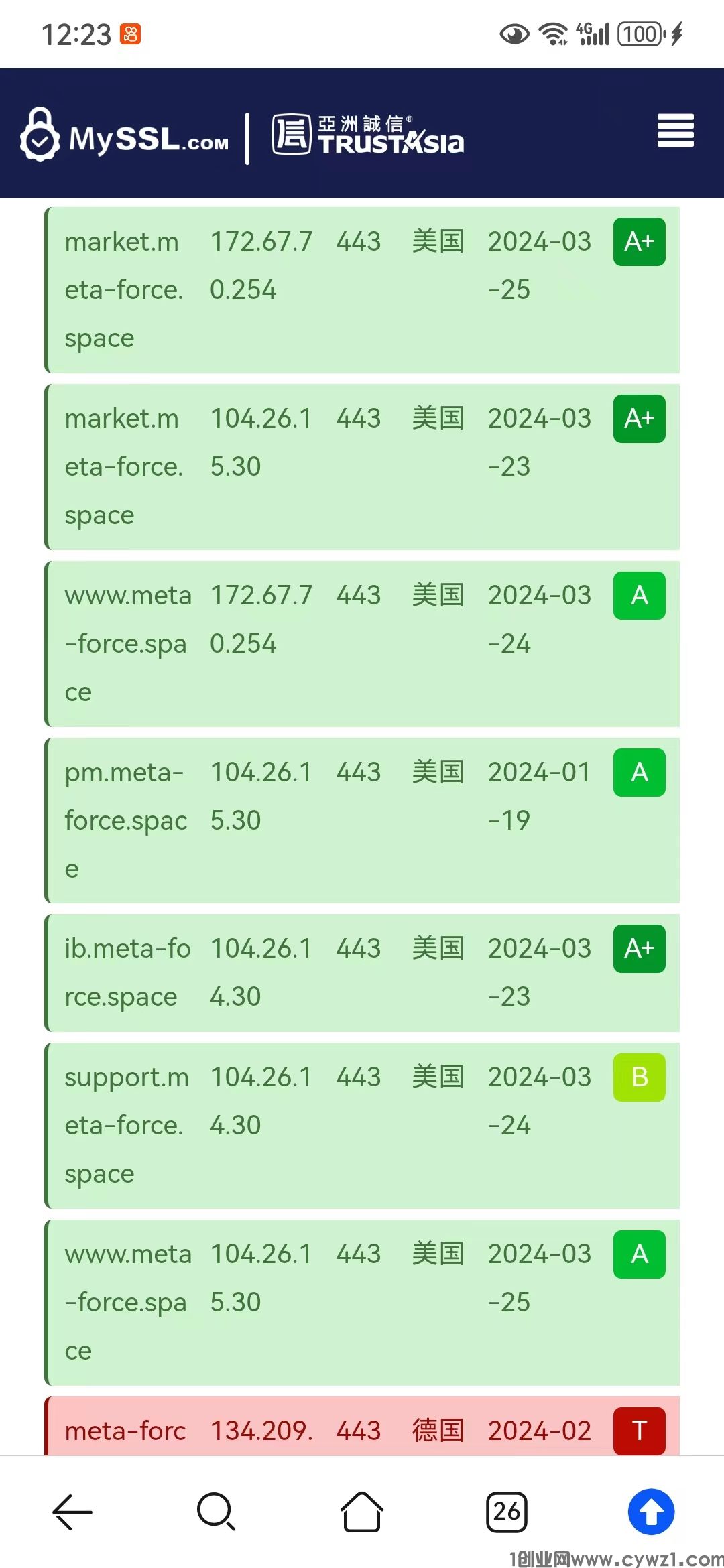Select the support.meta-force.space row rated B
Viewport: 724px width, 1568px height.
[362, 1126]
